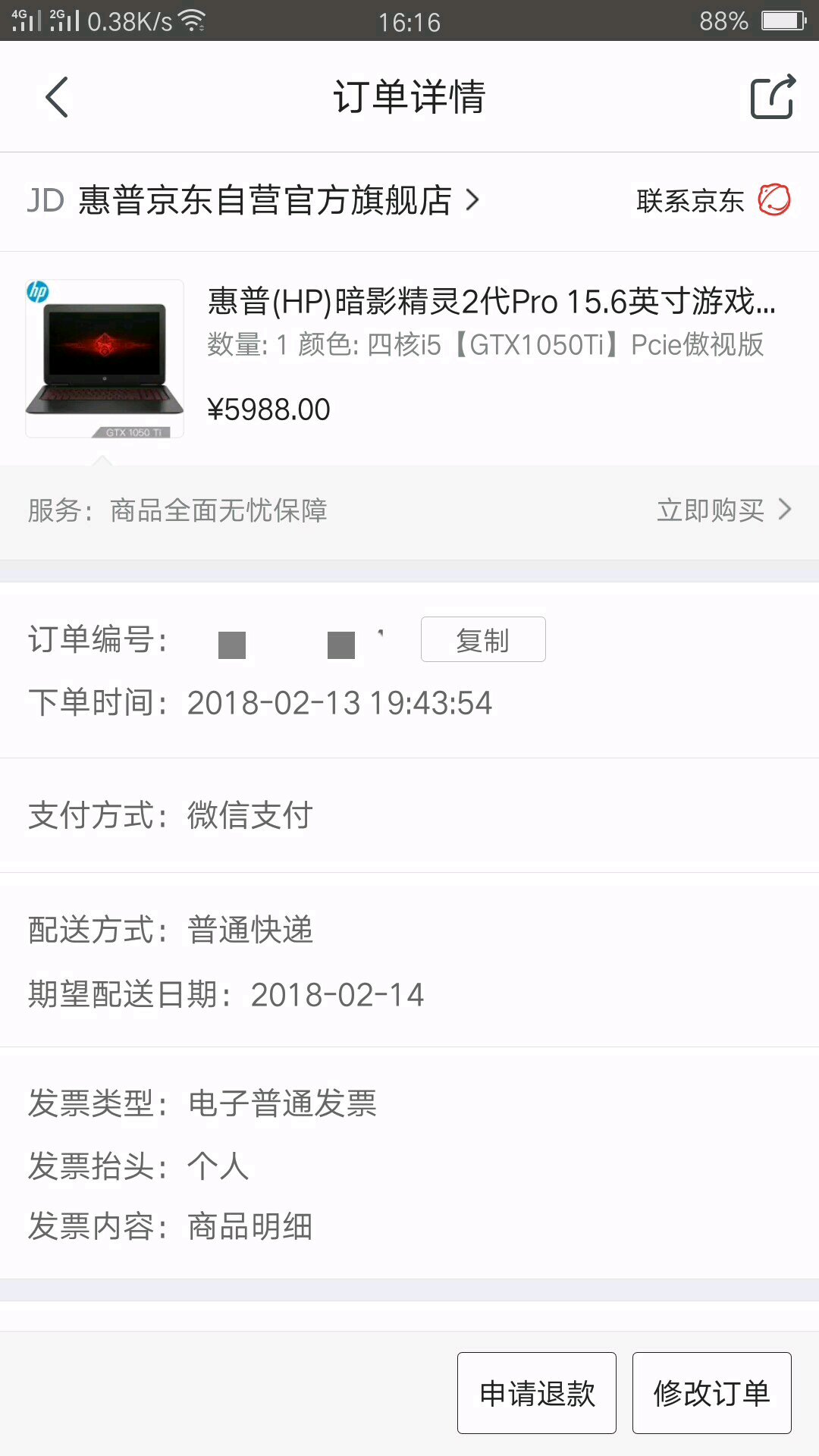Share this order via the share icon
The image size is (819, 1456).
773,97
